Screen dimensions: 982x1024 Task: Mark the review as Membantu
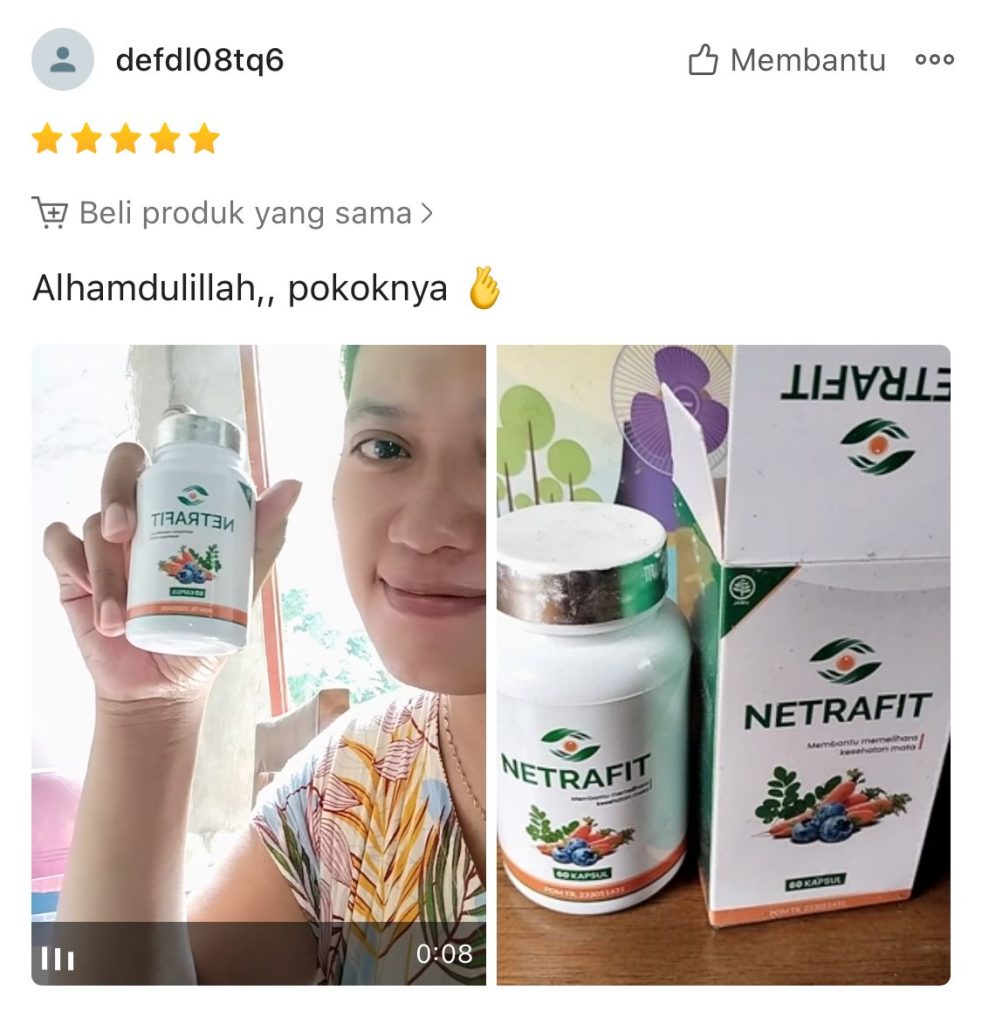point(787,61)
